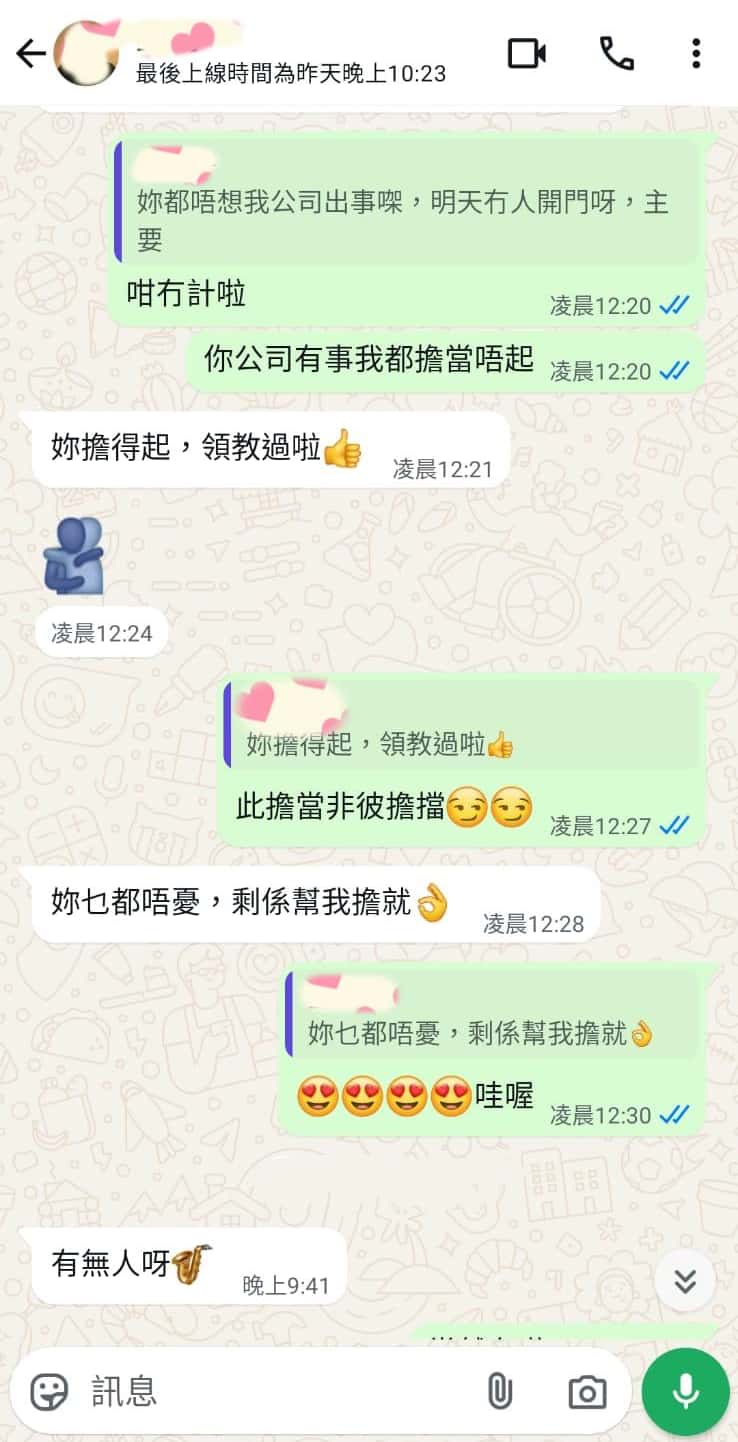Attach a file with the paperclip

(x=499, y=1391)
